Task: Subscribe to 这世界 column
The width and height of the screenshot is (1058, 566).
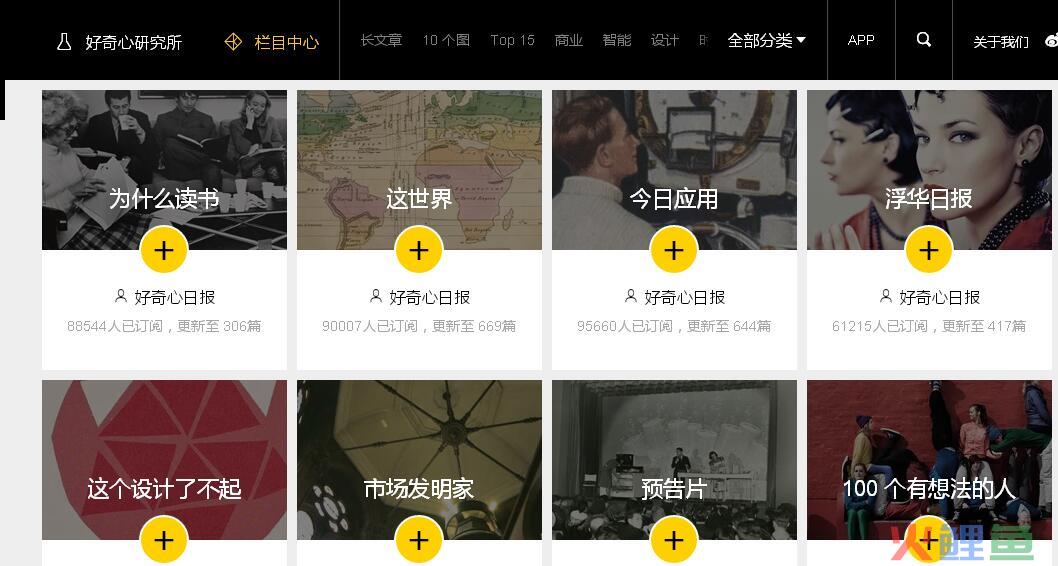Action: [419, 250]
